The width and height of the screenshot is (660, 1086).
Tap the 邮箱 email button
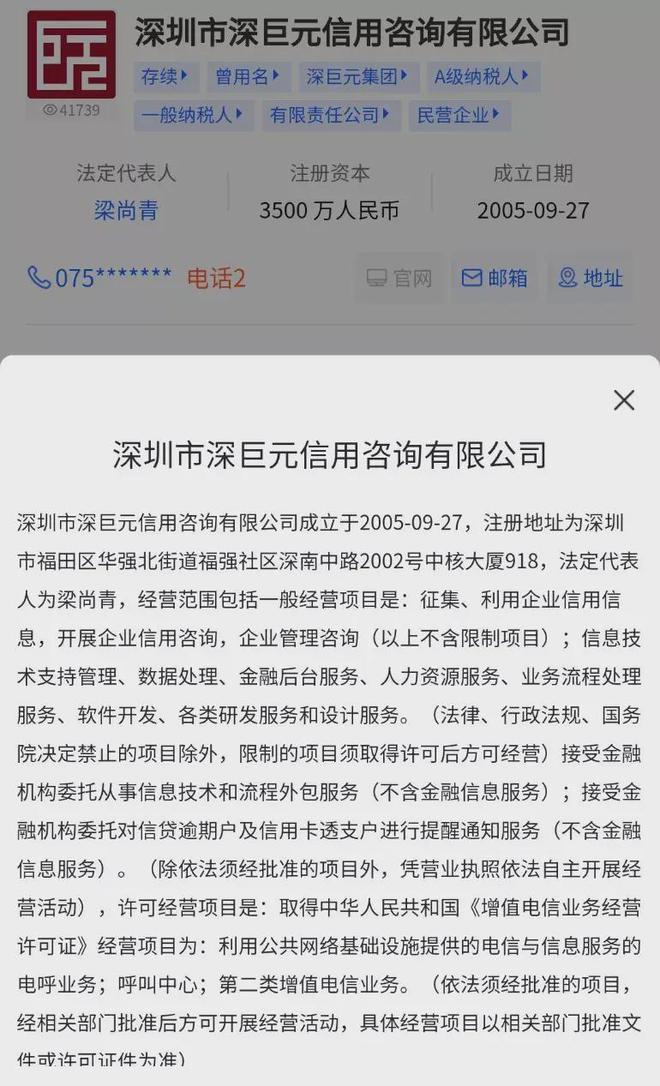tap(494, 278)
